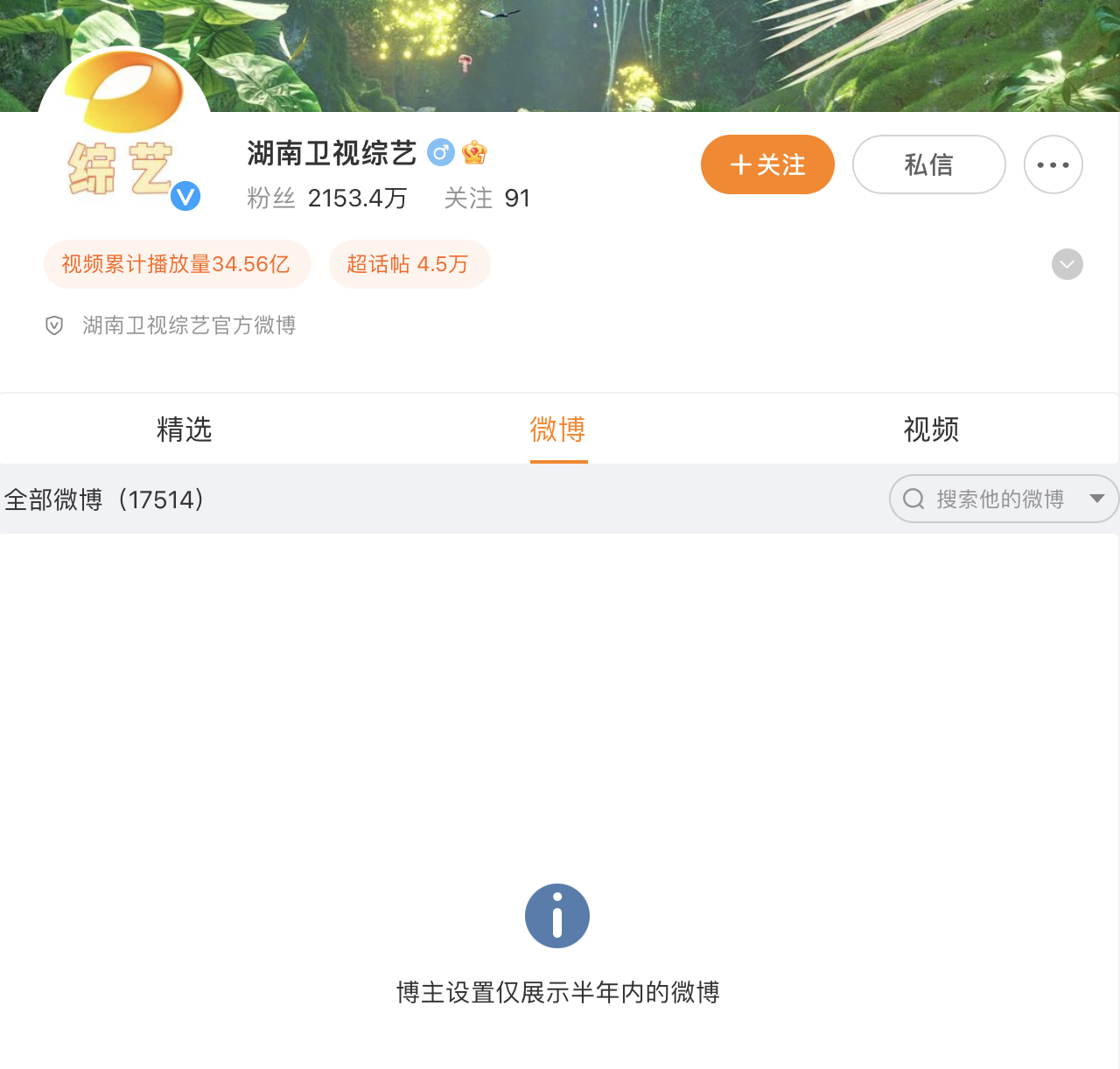View the 关注 91 following list
1120x1069 pixels.
[486, 199]
